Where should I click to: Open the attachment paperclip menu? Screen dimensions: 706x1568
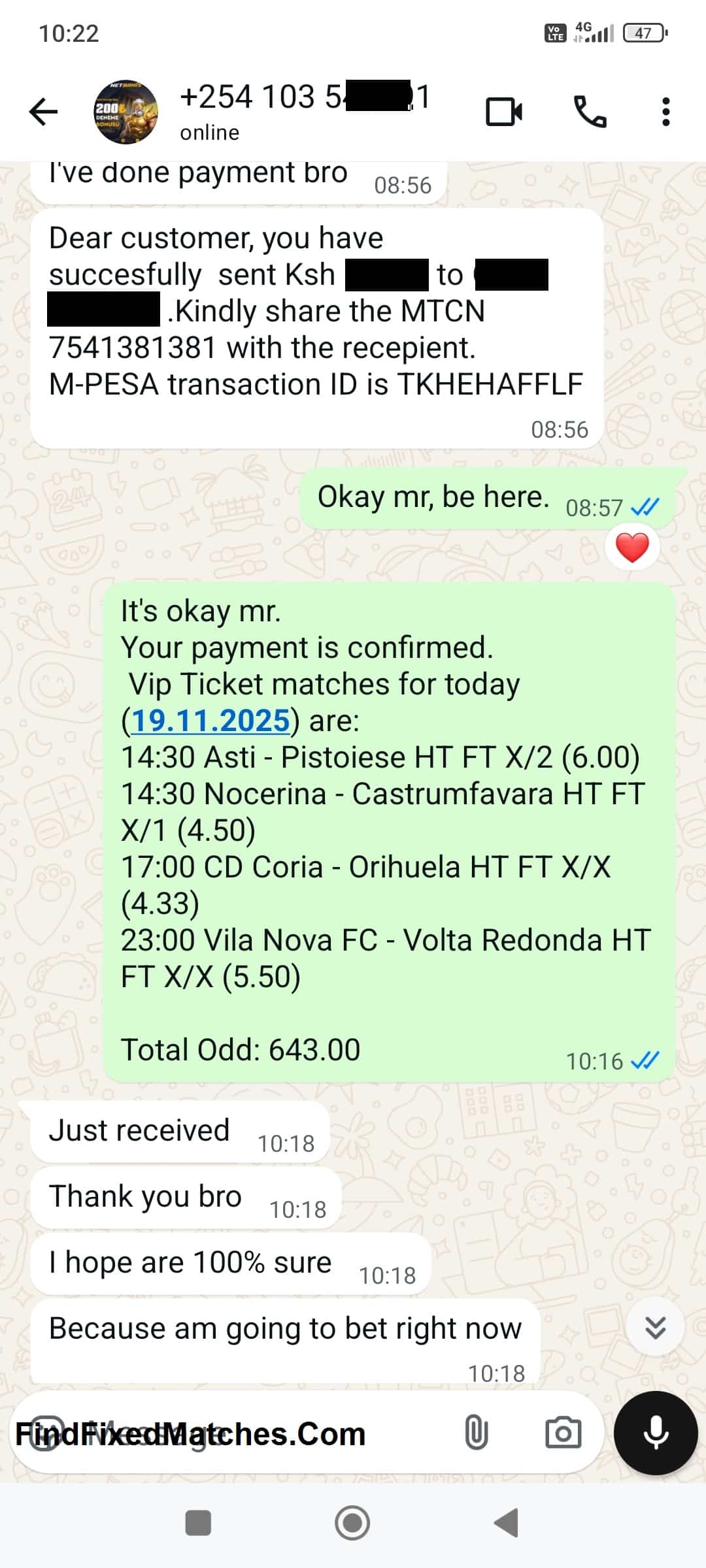coord(476,1433)
